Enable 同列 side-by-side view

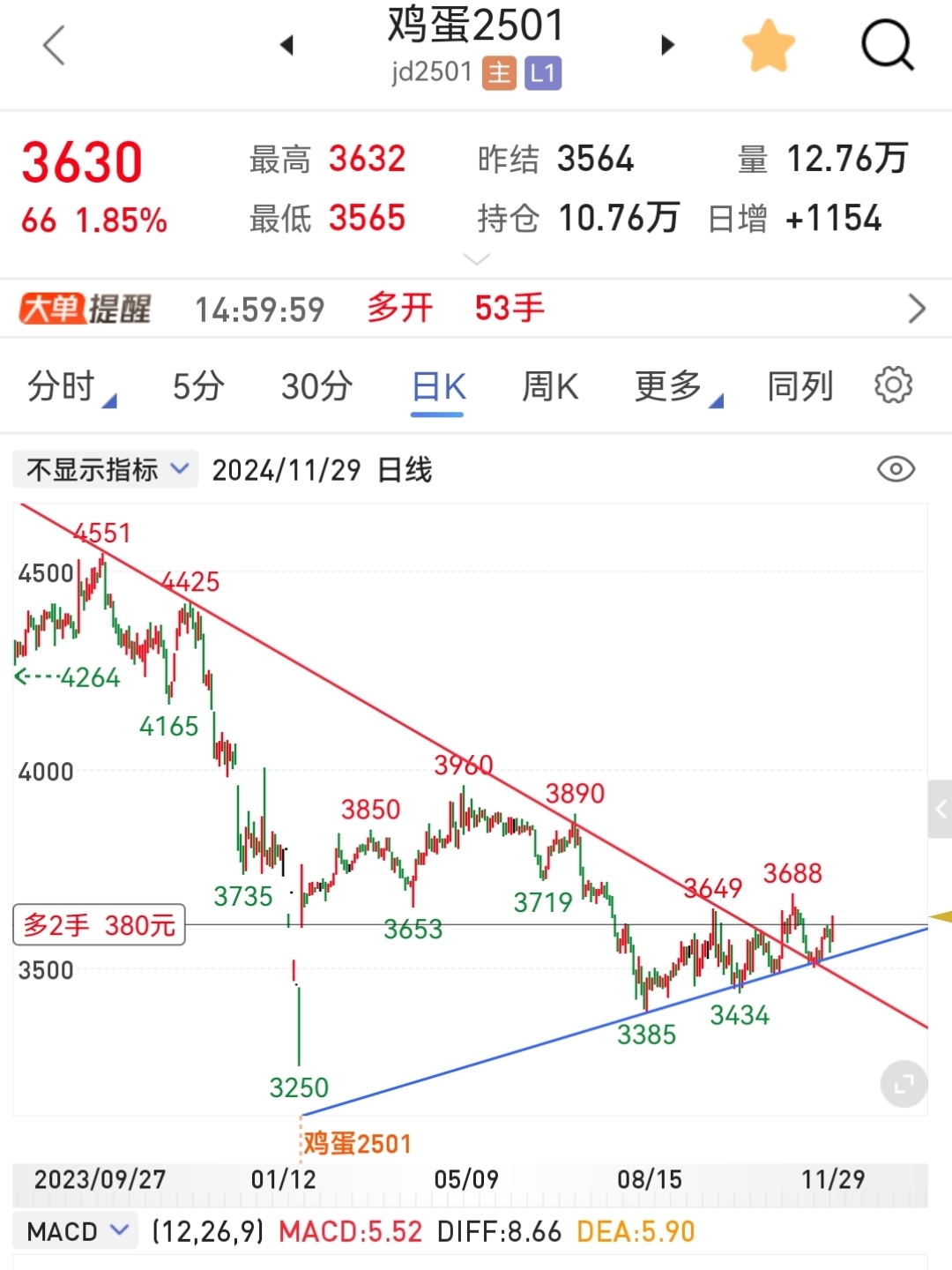(x=800, y=385)
